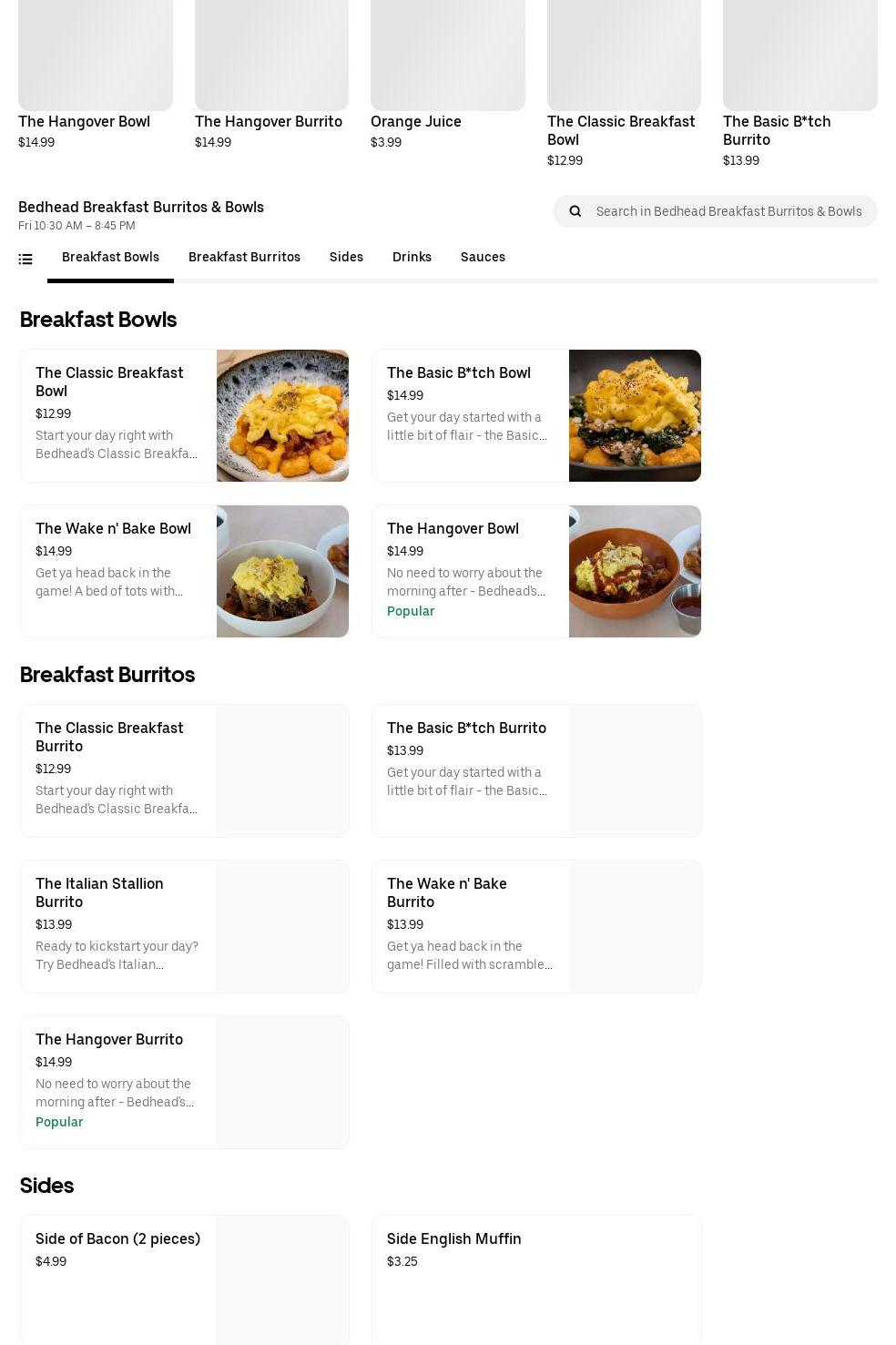Open The Basic B*tch Bowl menu item
Image resolution: width=896 pixels, height=1345 pixels.
[x=536, y=415]
